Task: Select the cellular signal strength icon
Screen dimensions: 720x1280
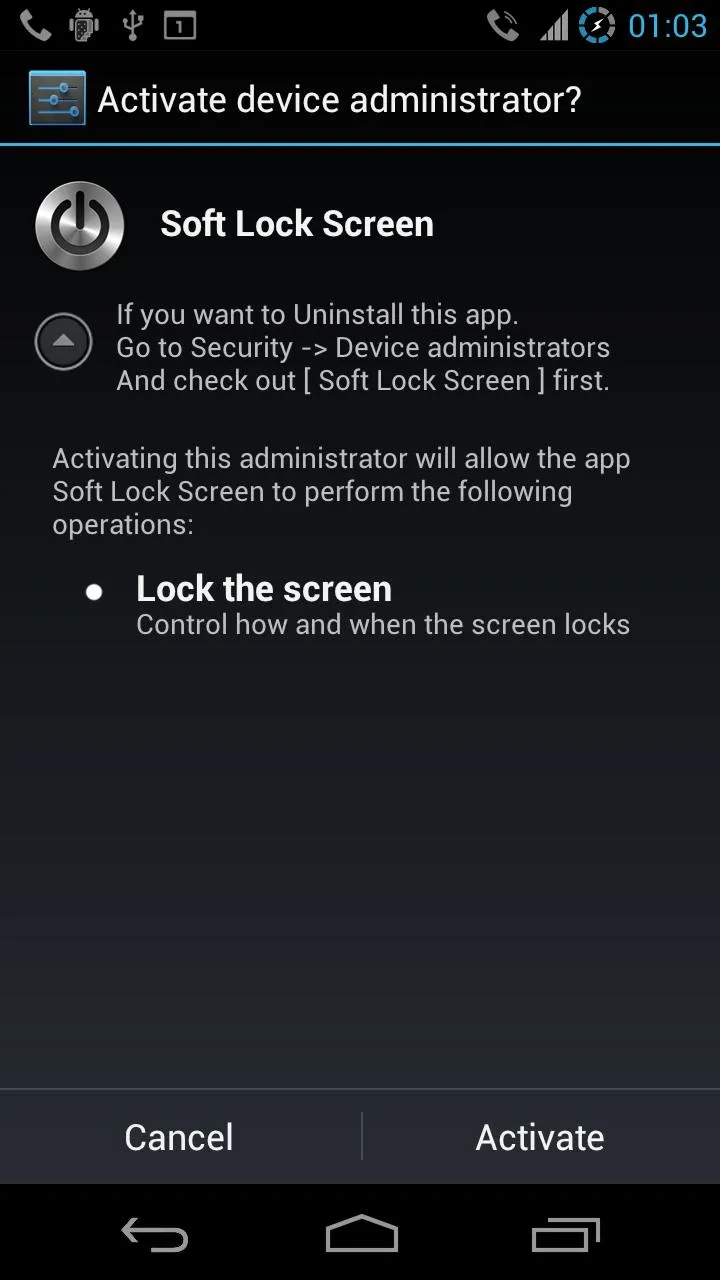Action: [553, 25]
